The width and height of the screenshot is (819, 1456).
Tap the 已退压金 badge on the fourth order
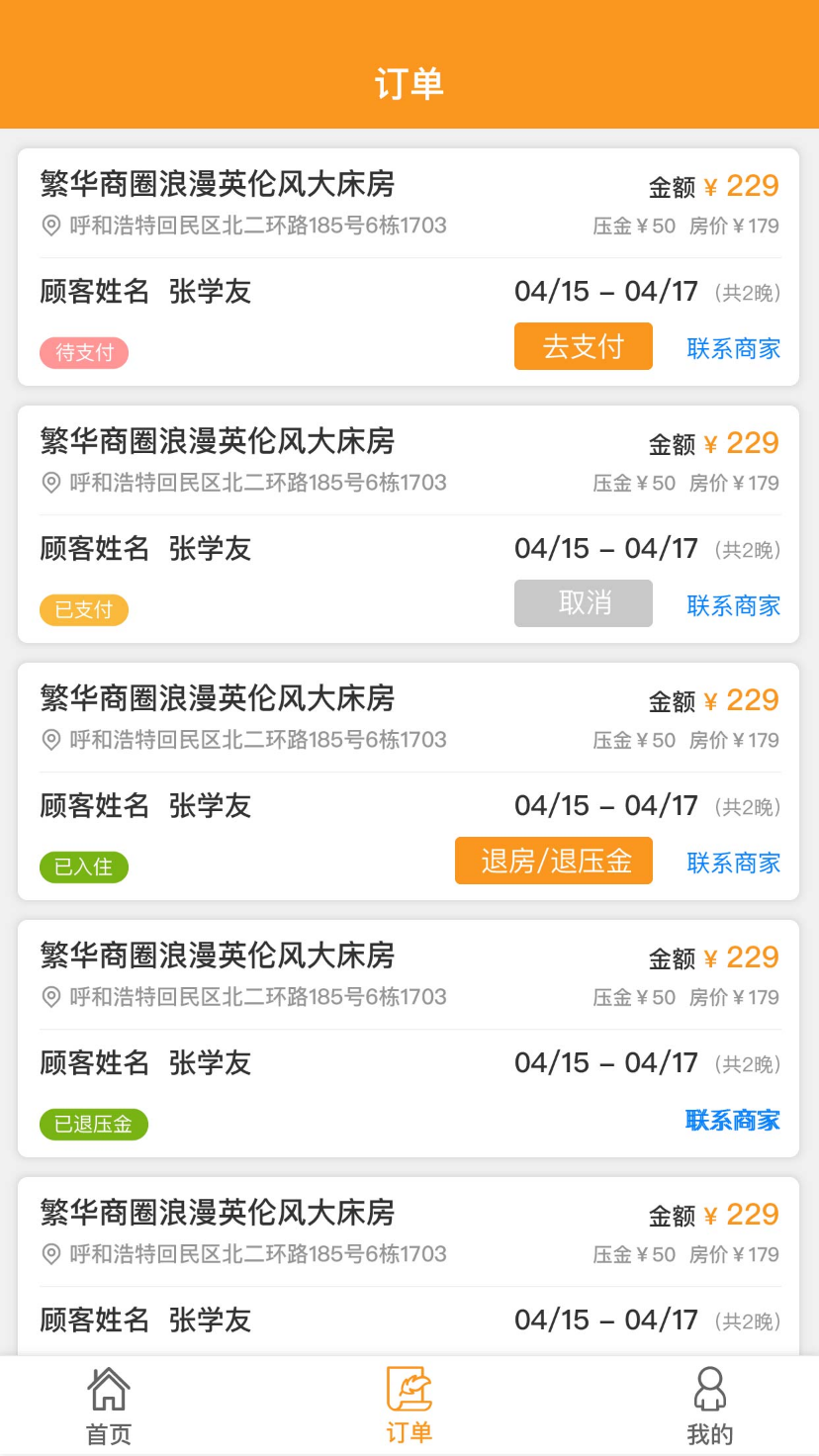pos(93,1124)
